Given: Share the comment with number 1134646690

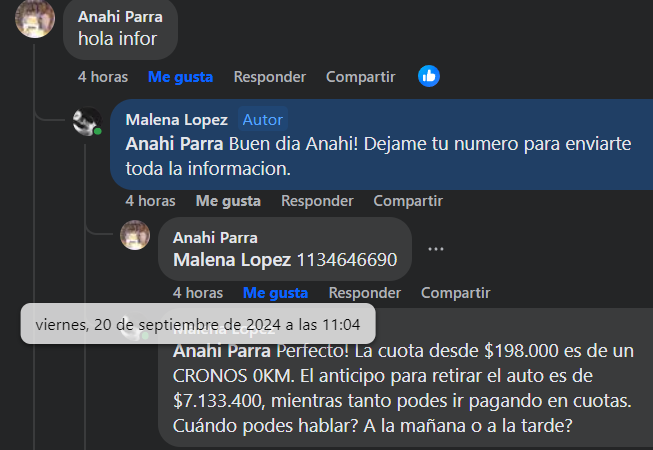Looking at the screenshot, I should coord(455,293).
